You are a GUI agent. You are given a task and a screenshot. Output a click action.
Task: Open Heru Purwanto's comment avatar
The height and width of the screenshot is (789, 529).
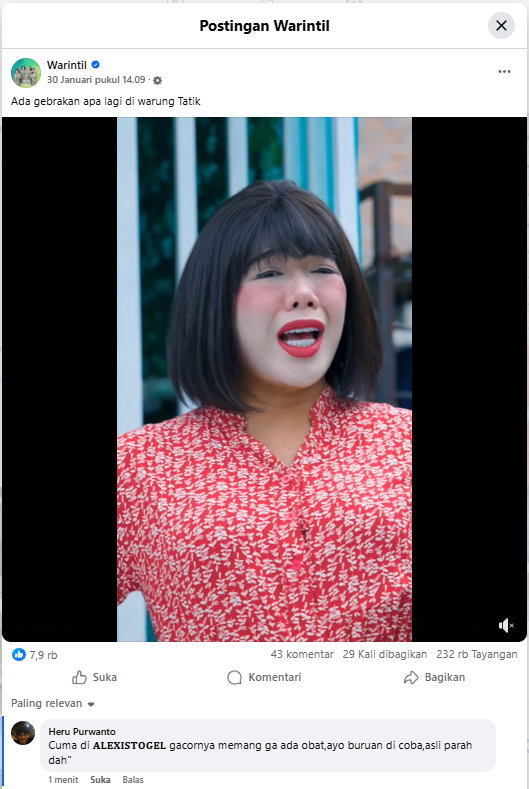(23, 733)
